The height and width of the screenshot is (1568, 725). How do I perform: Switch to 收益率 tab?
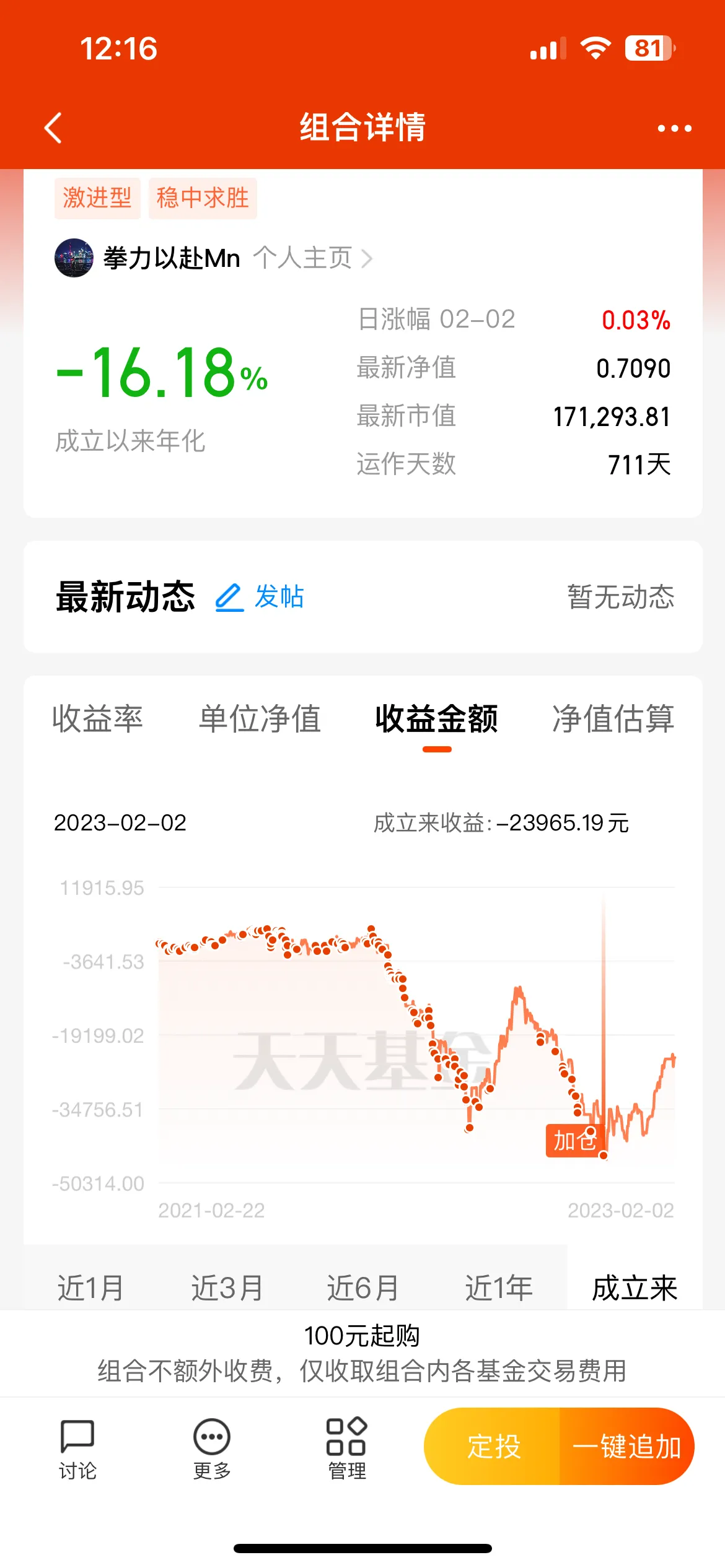97,719
